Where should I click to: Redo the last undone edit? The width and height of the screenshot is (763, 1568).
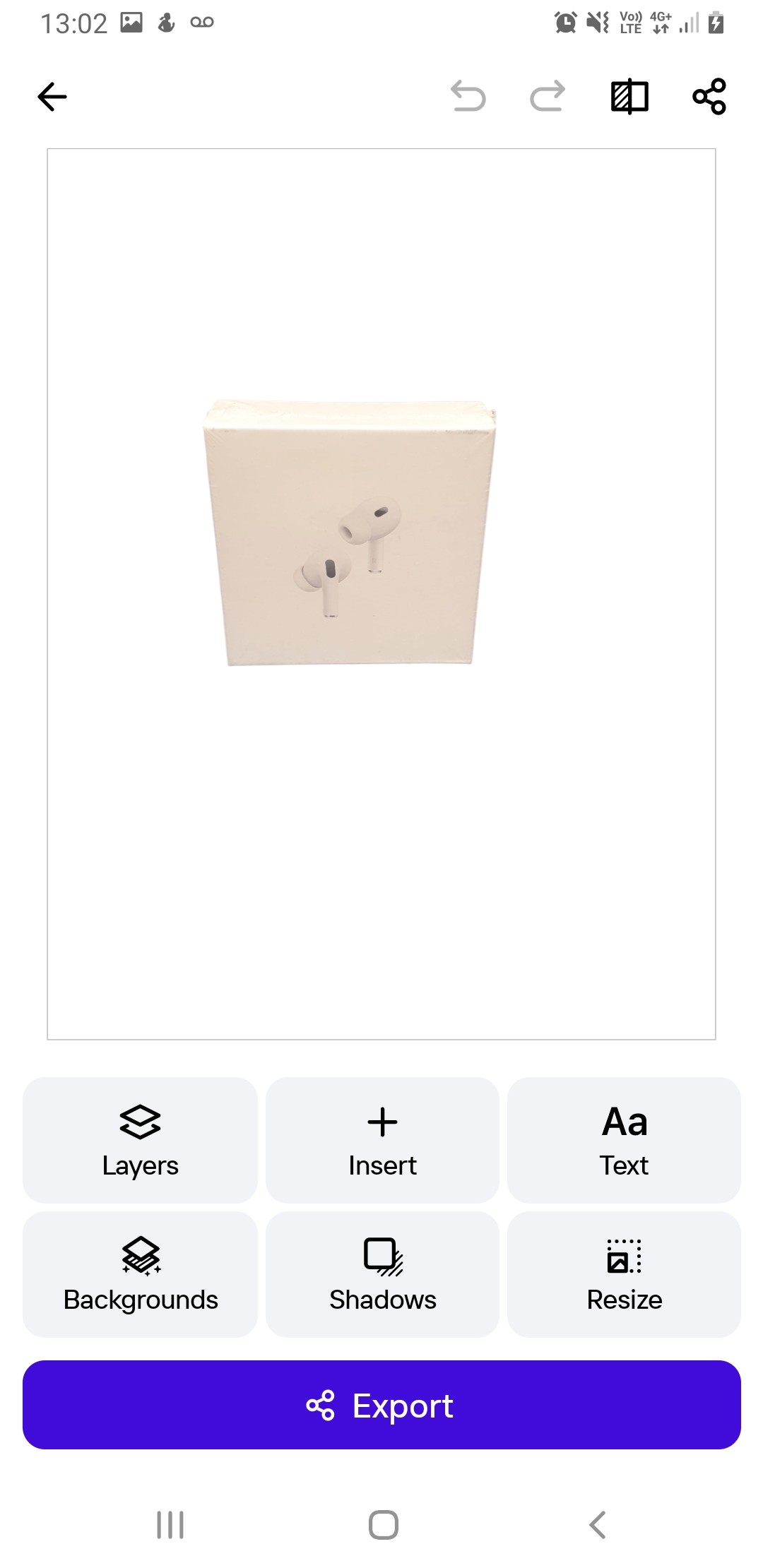548,97
